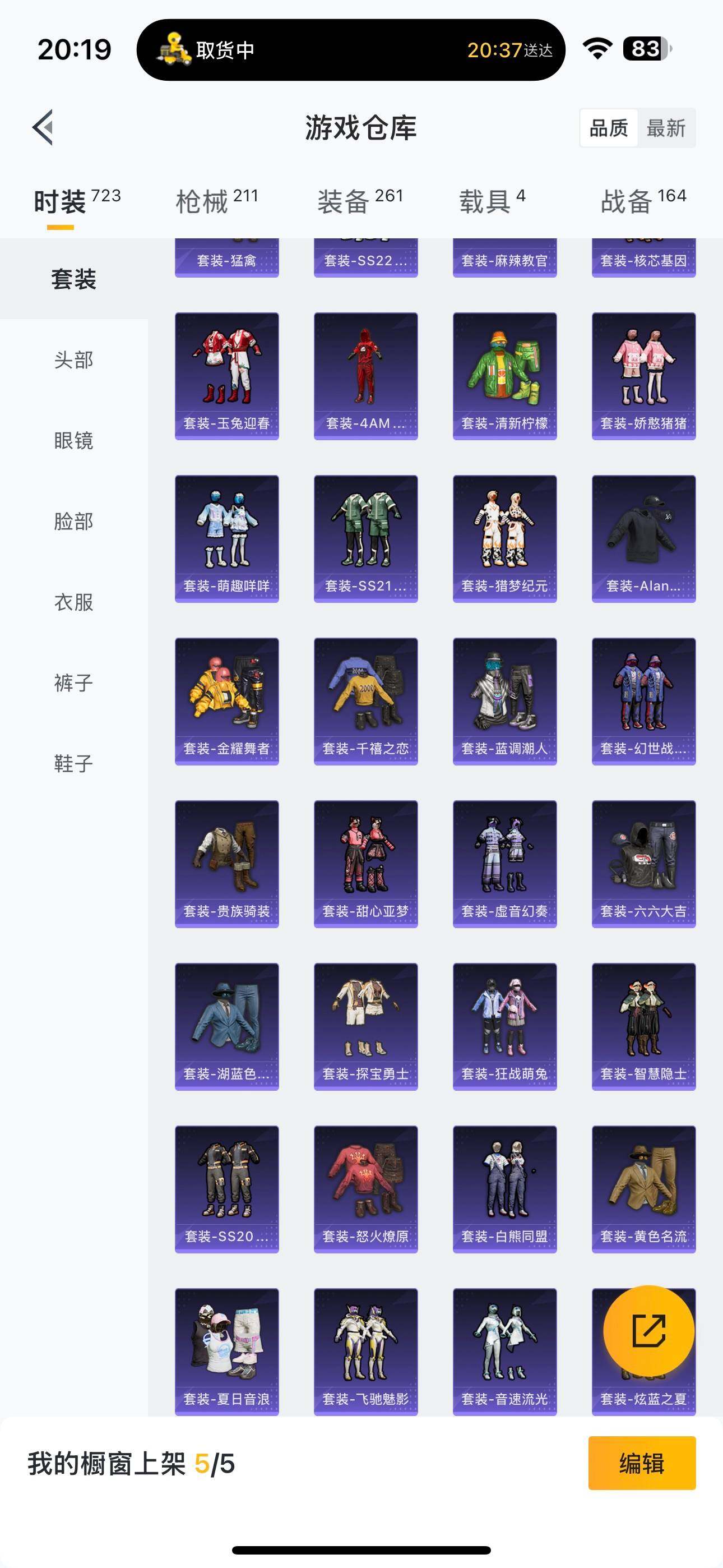Switch to the 载具 tab

pyautogui.click(x=492, y=201)
